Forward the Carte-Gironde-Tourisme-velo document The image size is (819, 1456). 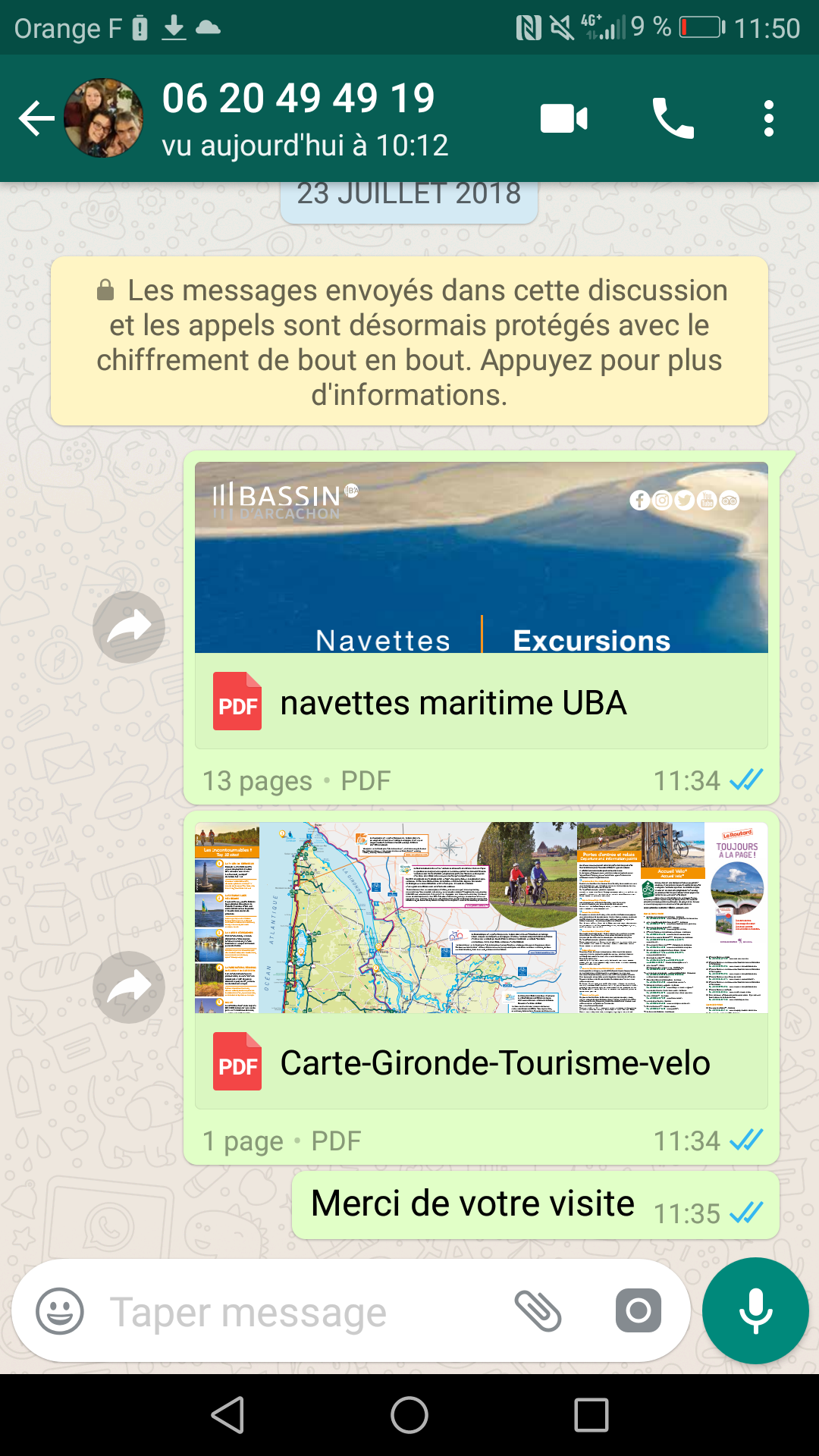coord(129,987)
